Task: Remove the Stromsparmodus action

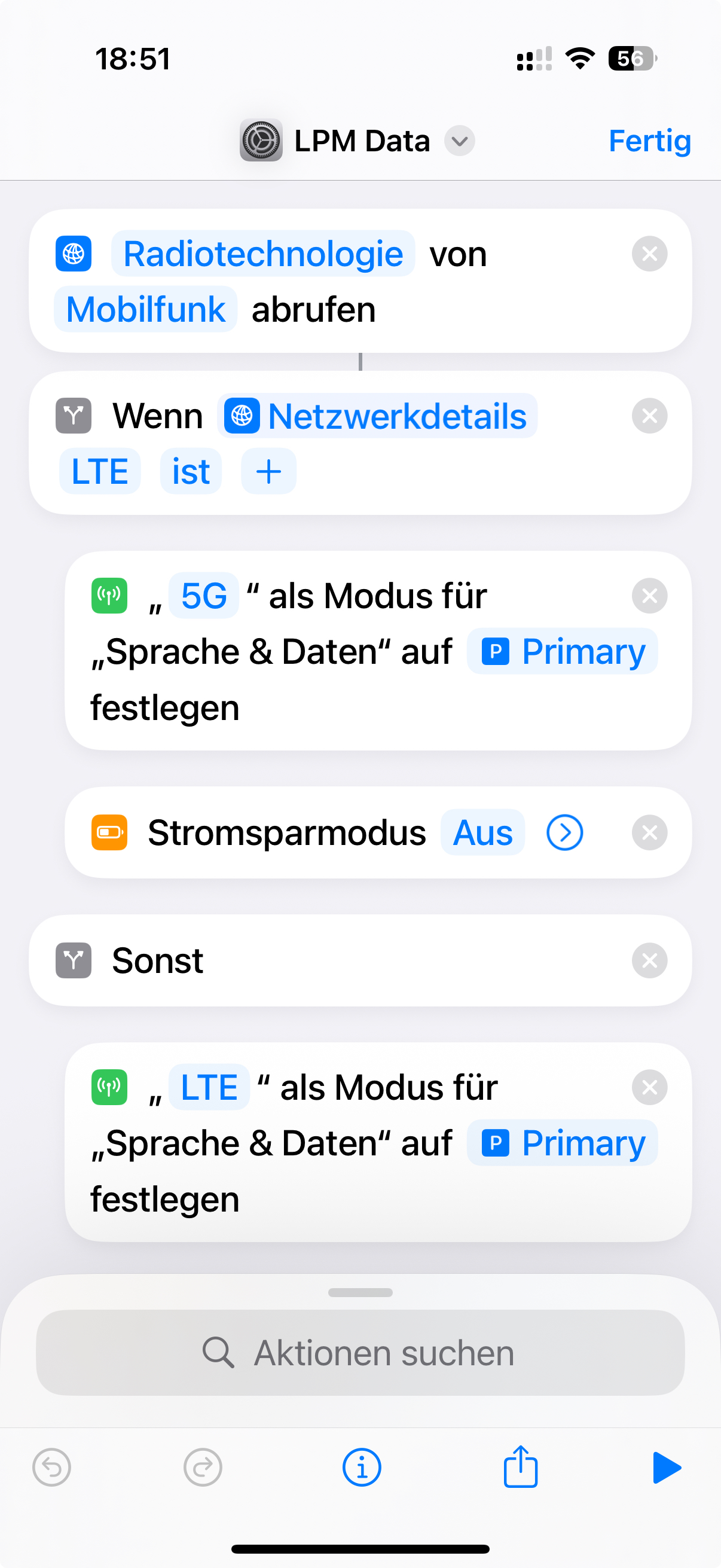Action: [x=649, y=832]
